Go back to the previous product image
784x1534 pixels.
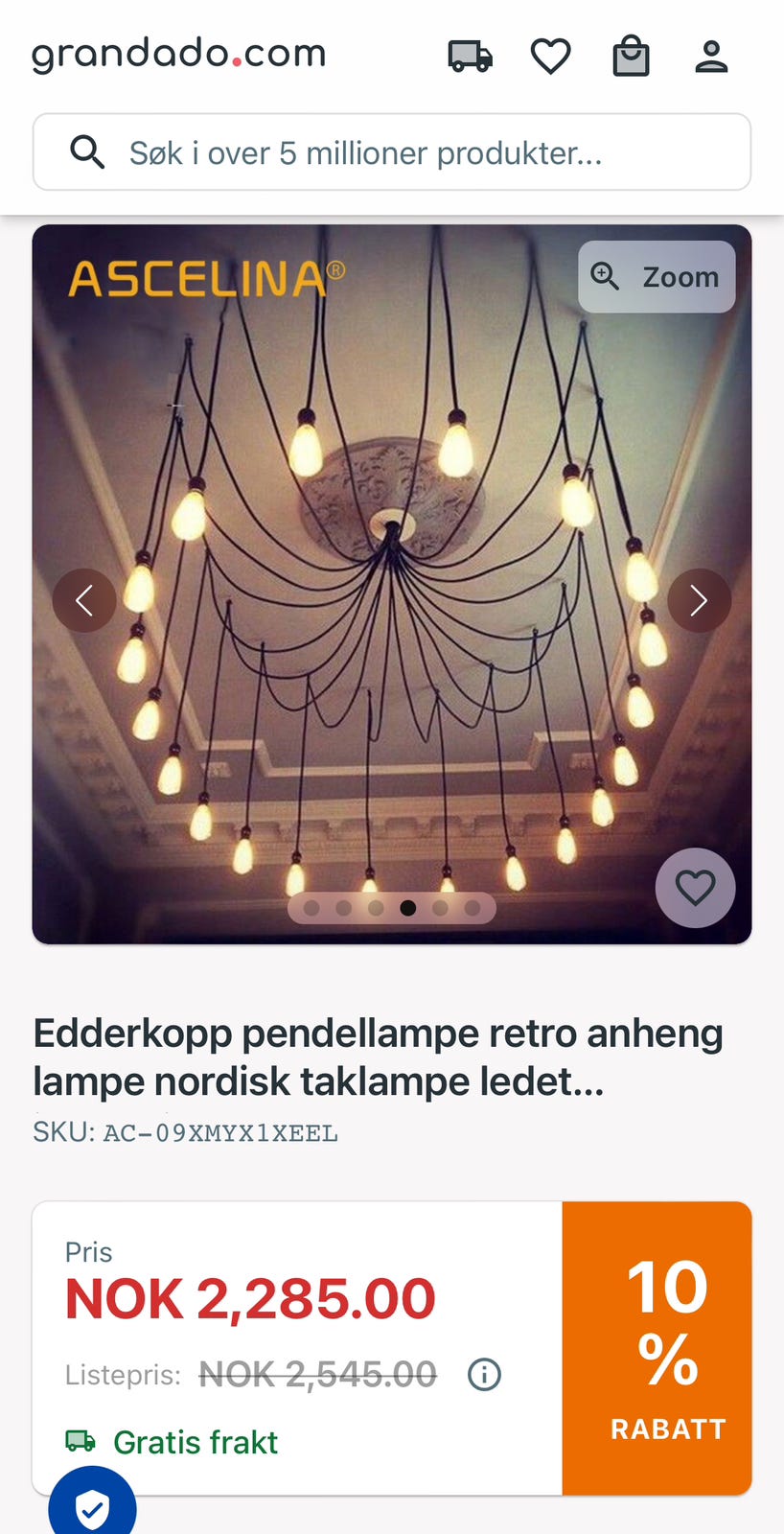(84, 600)
